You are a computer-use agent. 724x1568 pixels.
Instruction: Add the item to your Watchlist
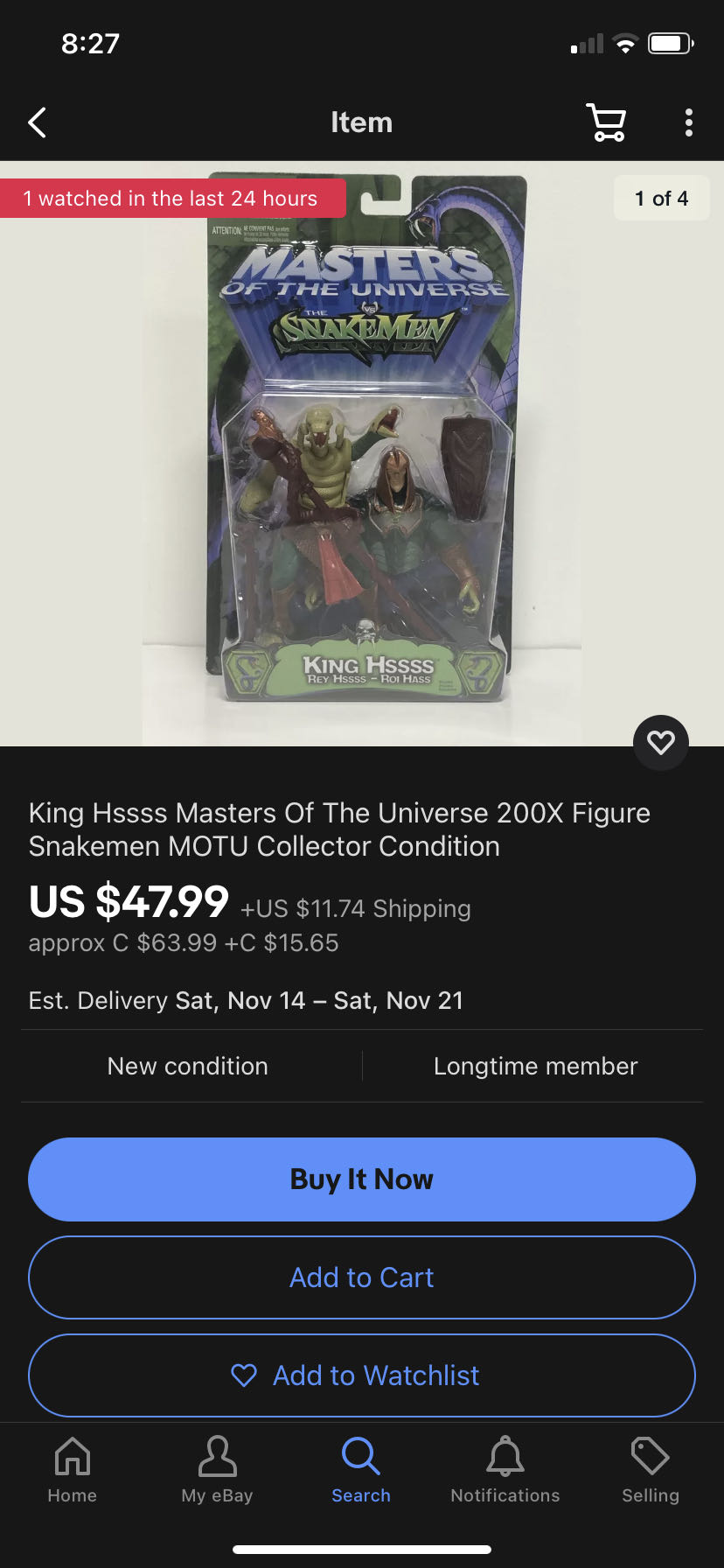click(x=361, y=1375)
